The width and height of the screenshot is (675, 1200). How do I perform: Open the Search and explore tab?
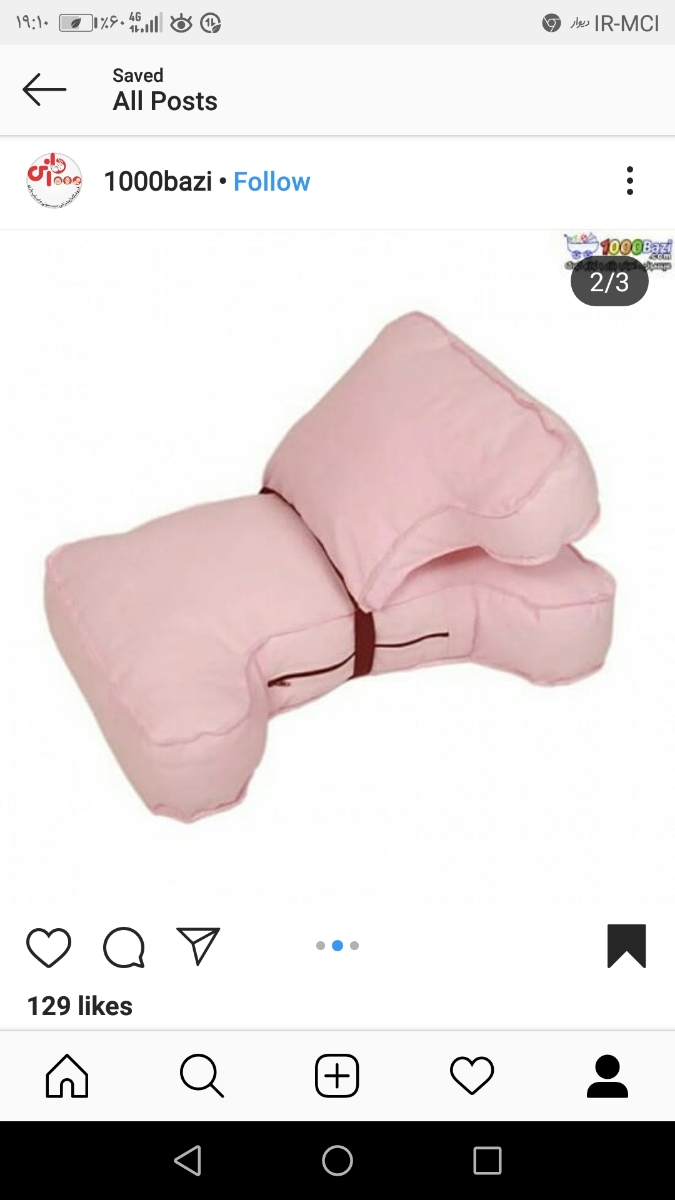[x=202, y=1076]
